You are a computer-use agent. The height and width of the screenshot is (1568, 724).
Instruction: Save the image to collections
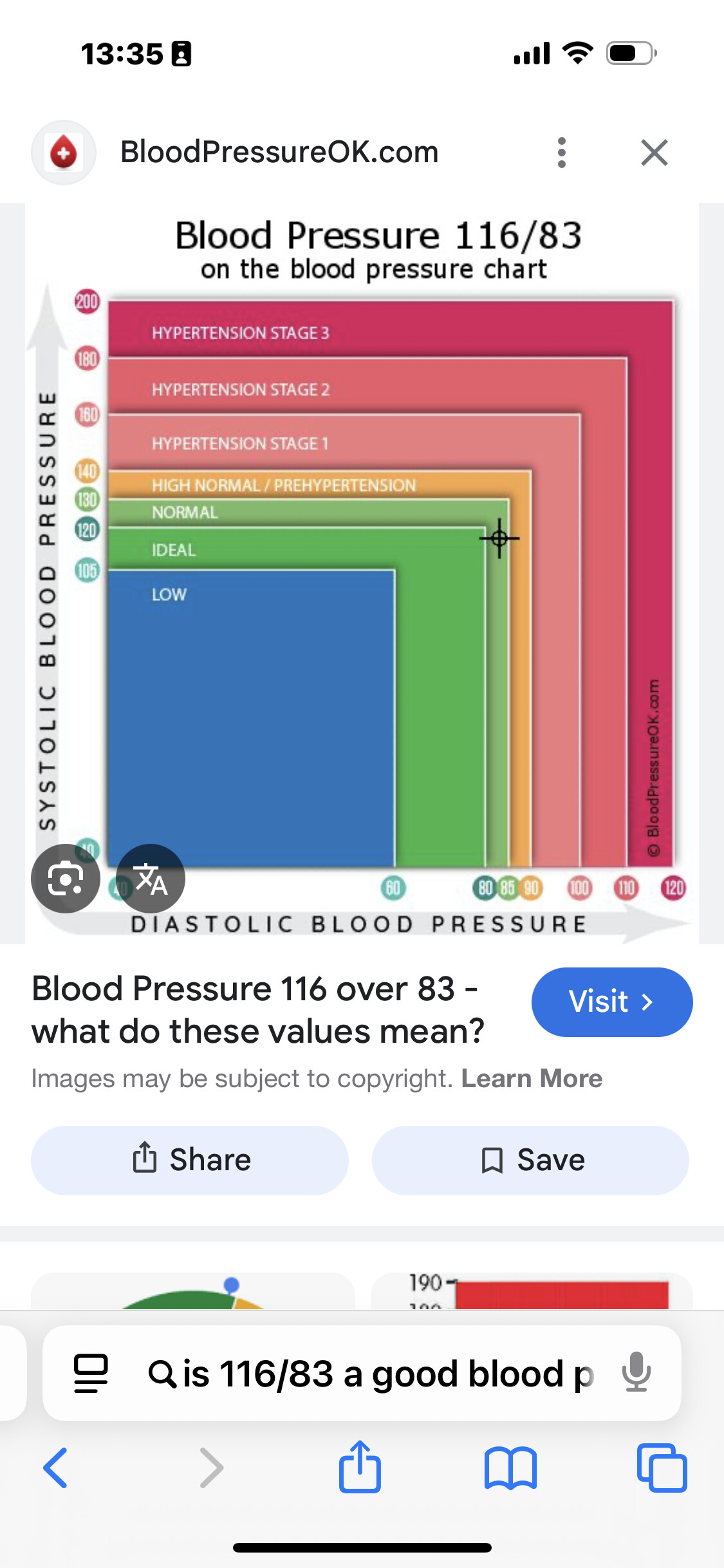tap(530, 1160)
